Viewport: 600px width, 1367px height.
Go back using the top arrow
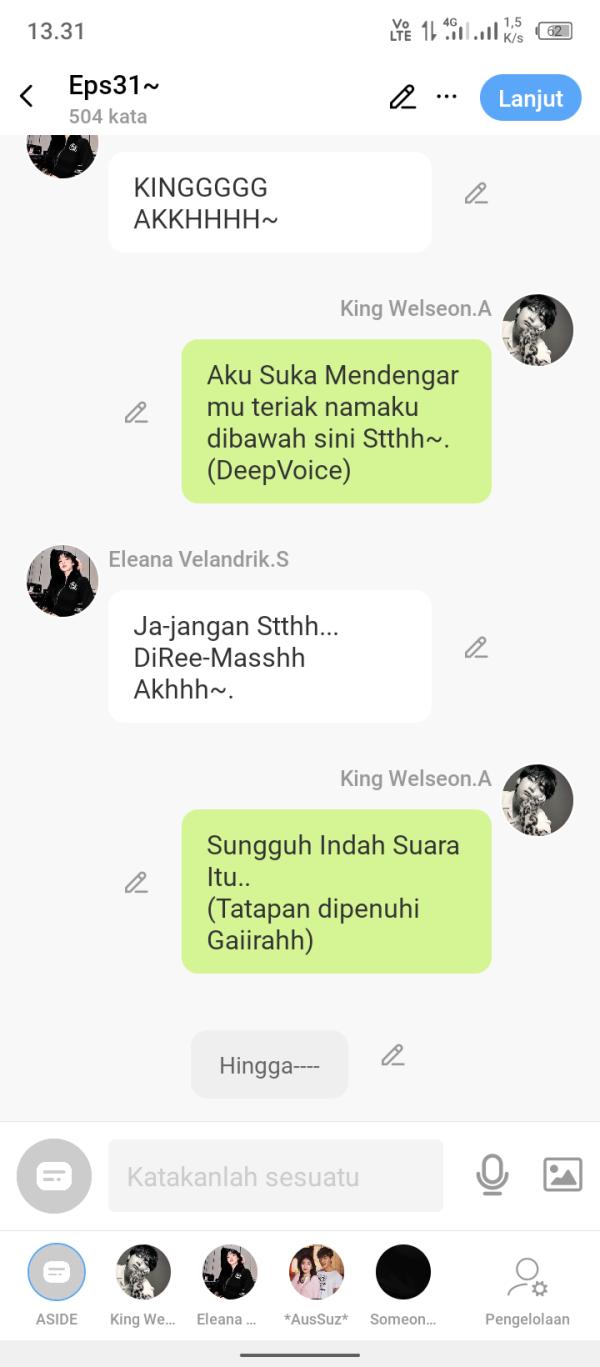coord(27,96)
